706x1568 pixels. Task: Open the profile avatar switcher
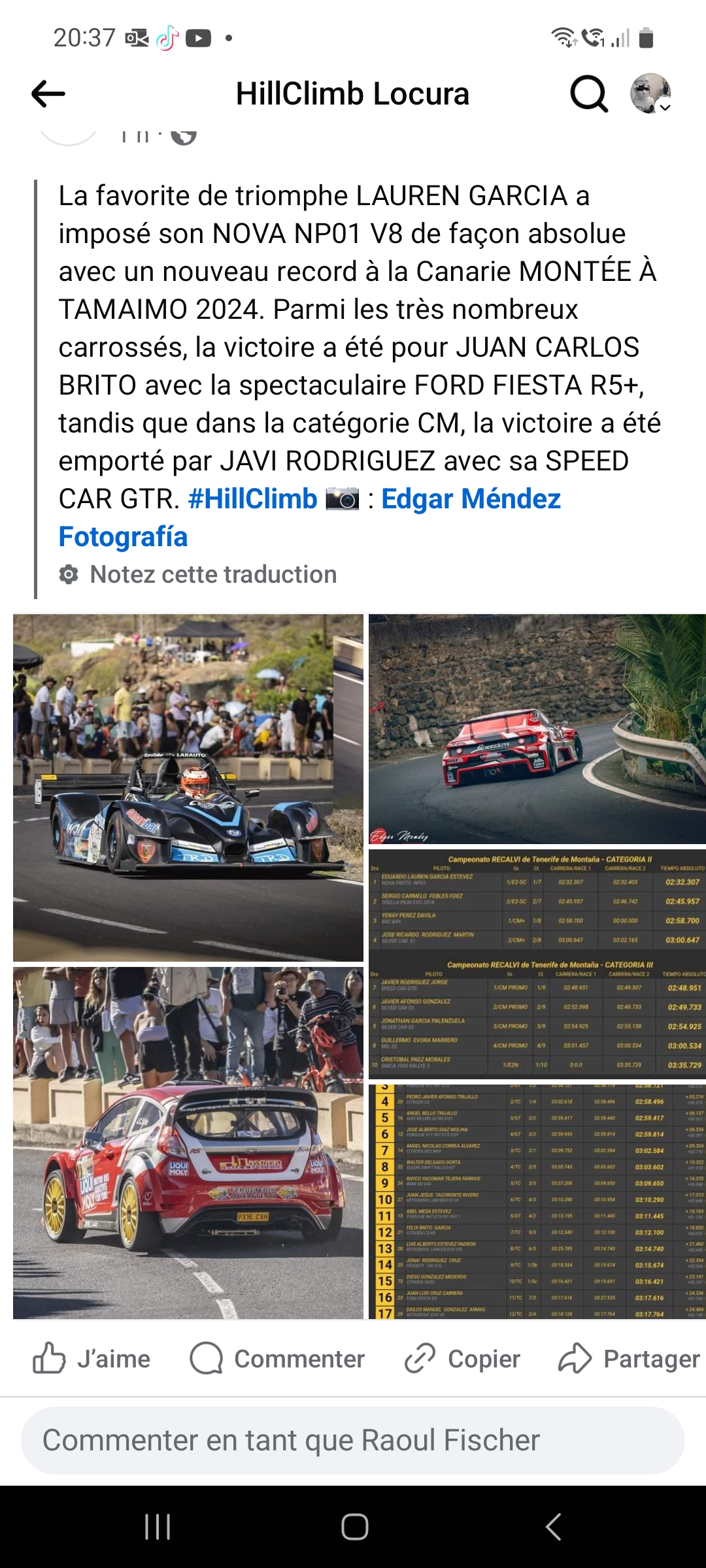[650, 94]
